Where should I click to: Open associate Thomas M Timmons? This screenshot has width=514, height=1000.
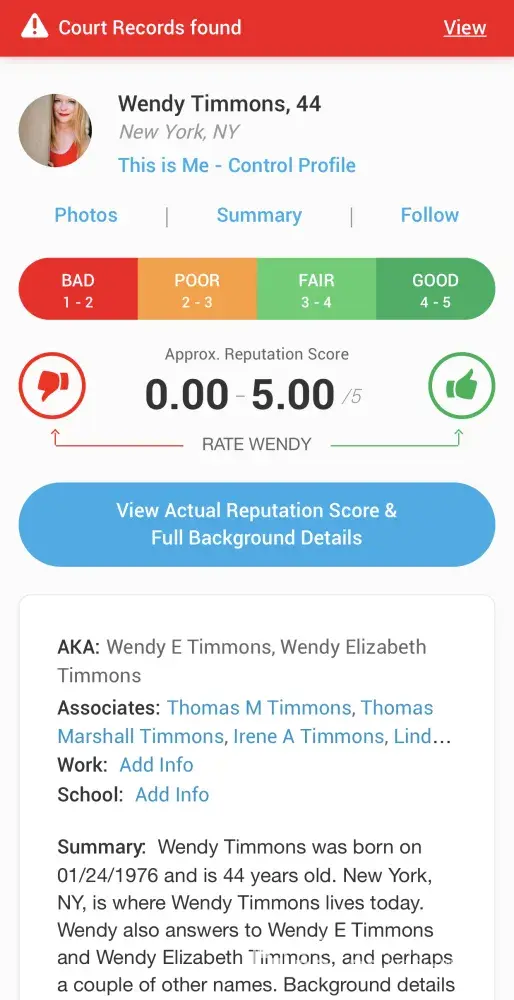pos(259,707)
